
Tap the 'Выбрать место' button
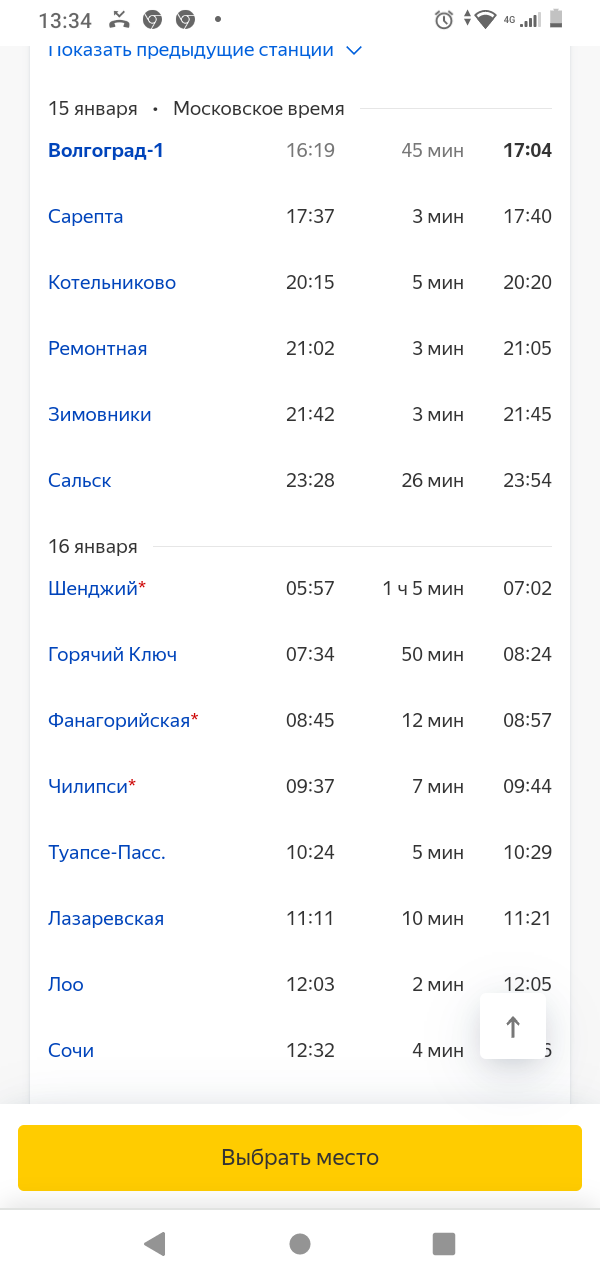(300, 1158)
